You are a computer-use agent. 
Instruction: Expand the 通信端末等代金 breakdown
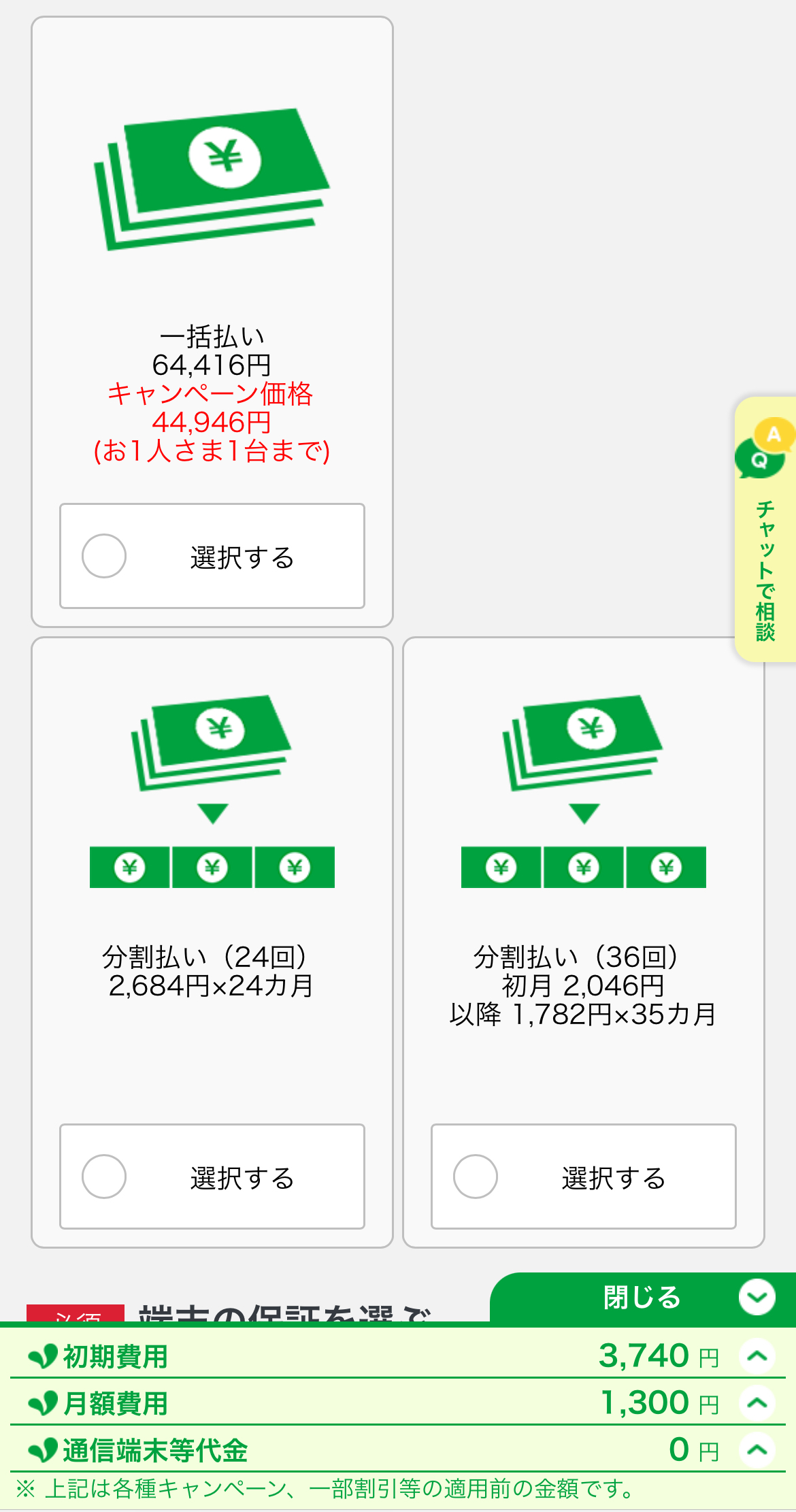pyautogui.click(x=757, y=1449)
